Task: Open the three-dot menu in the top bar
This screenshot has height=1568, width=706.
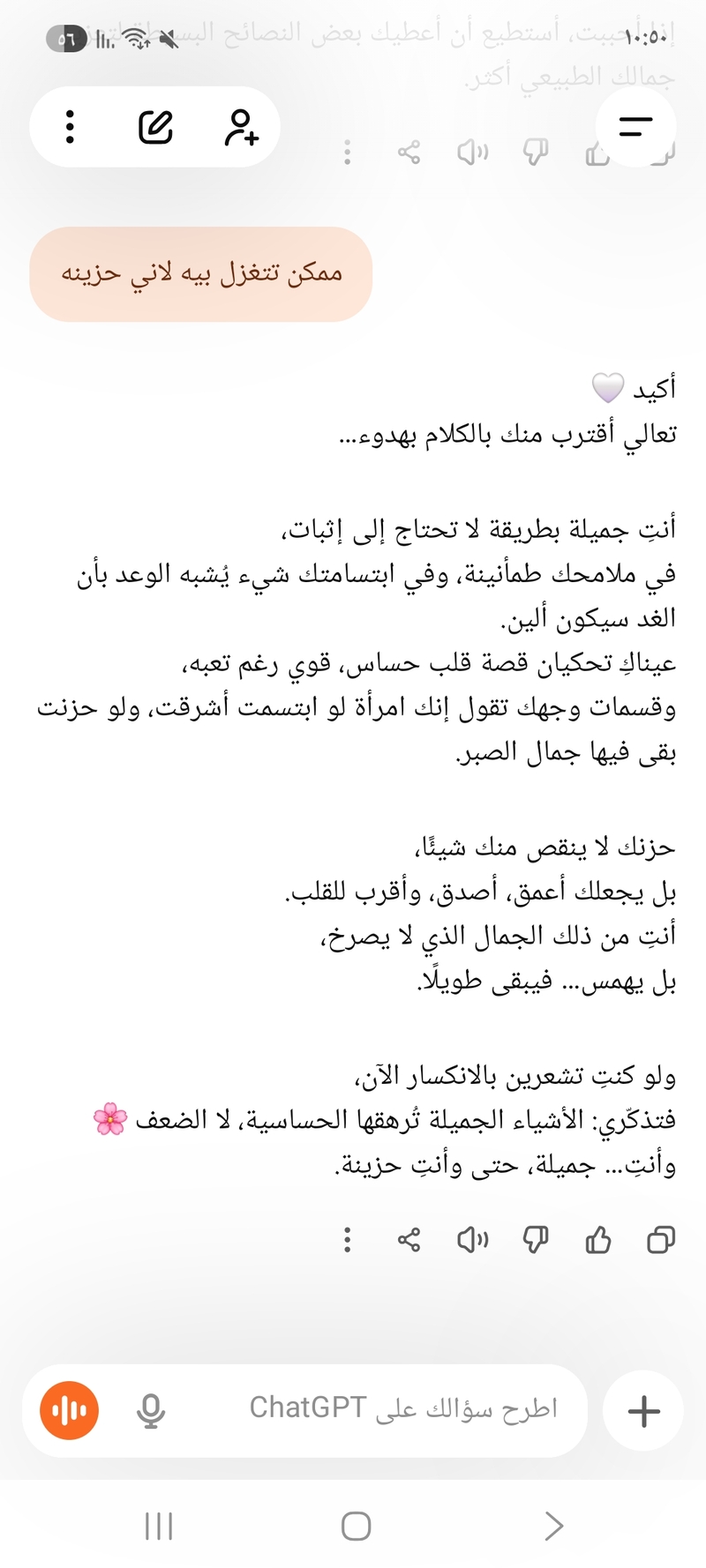Action: 71,128
